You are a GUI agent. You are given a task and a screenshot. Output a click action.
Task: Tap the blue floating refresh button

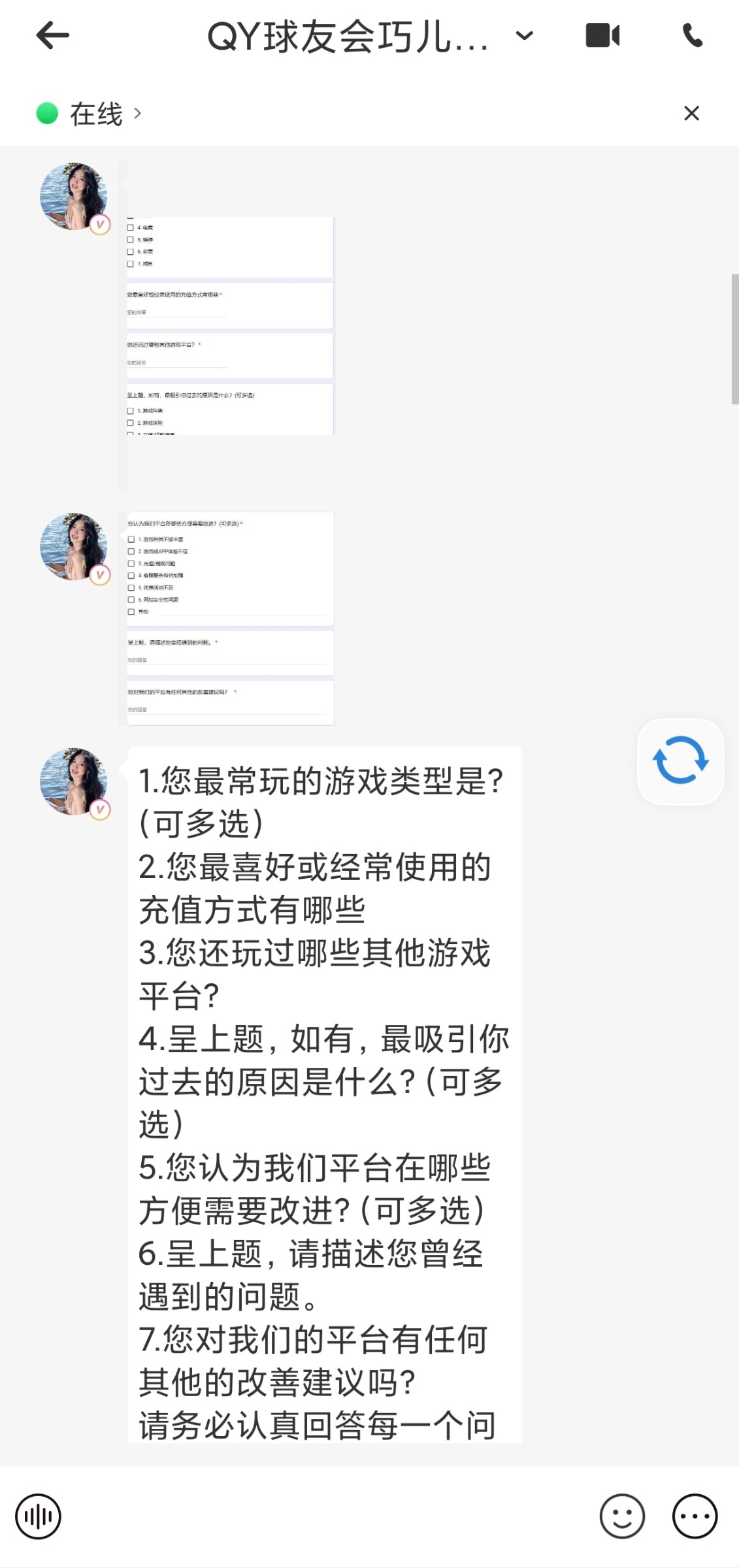(681, 761)
